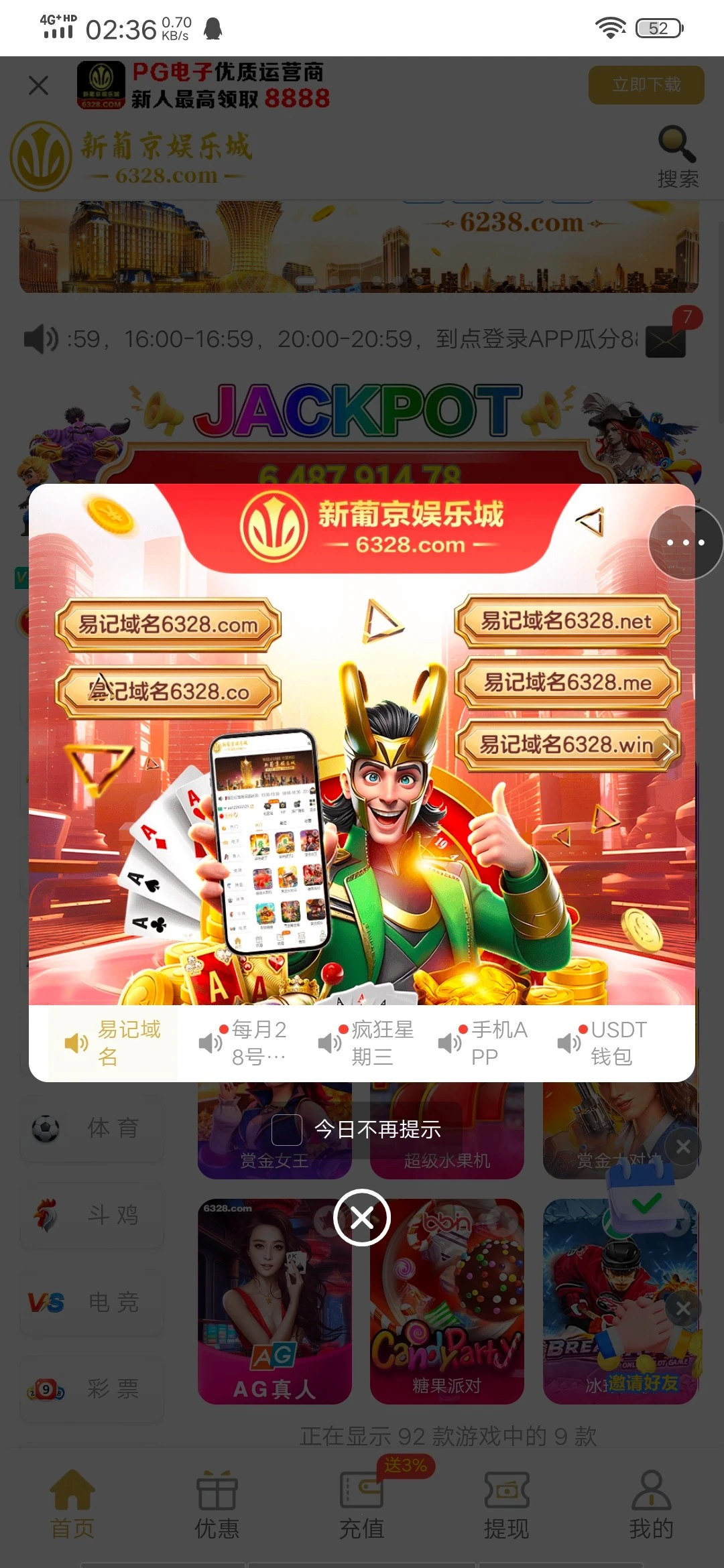This screenshot has height=1568, width=724.
Task: Go to next popup image arrow
Action: coord(668,750)
